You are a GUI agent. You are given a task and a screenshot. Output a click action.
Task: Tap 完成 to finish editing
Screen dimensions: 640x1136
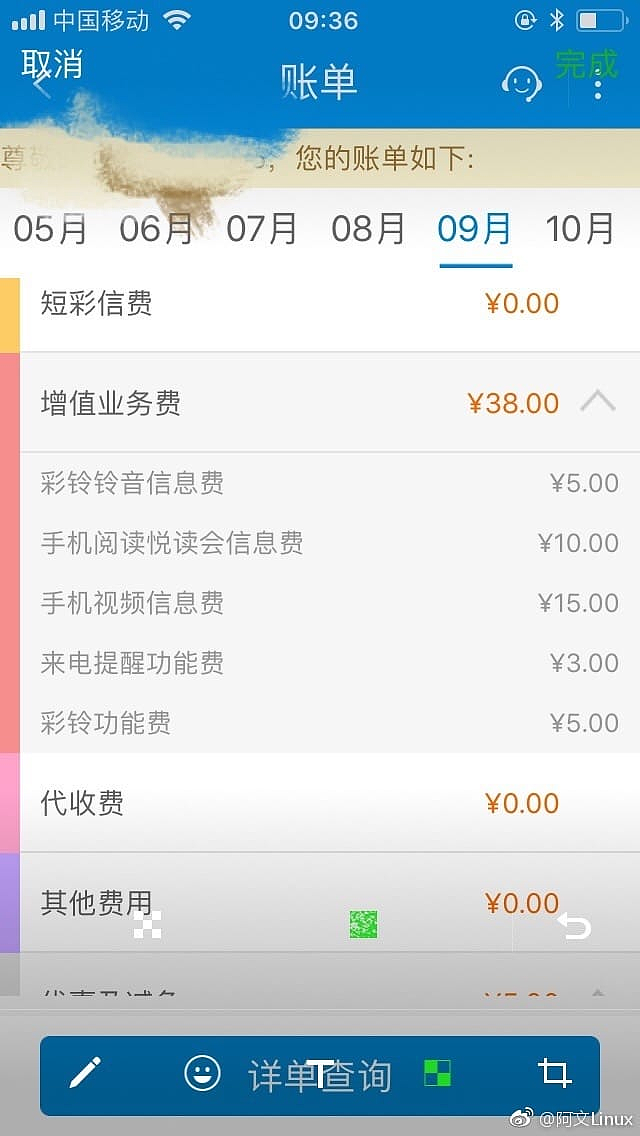pyautogui.click(x=587, y=64)
